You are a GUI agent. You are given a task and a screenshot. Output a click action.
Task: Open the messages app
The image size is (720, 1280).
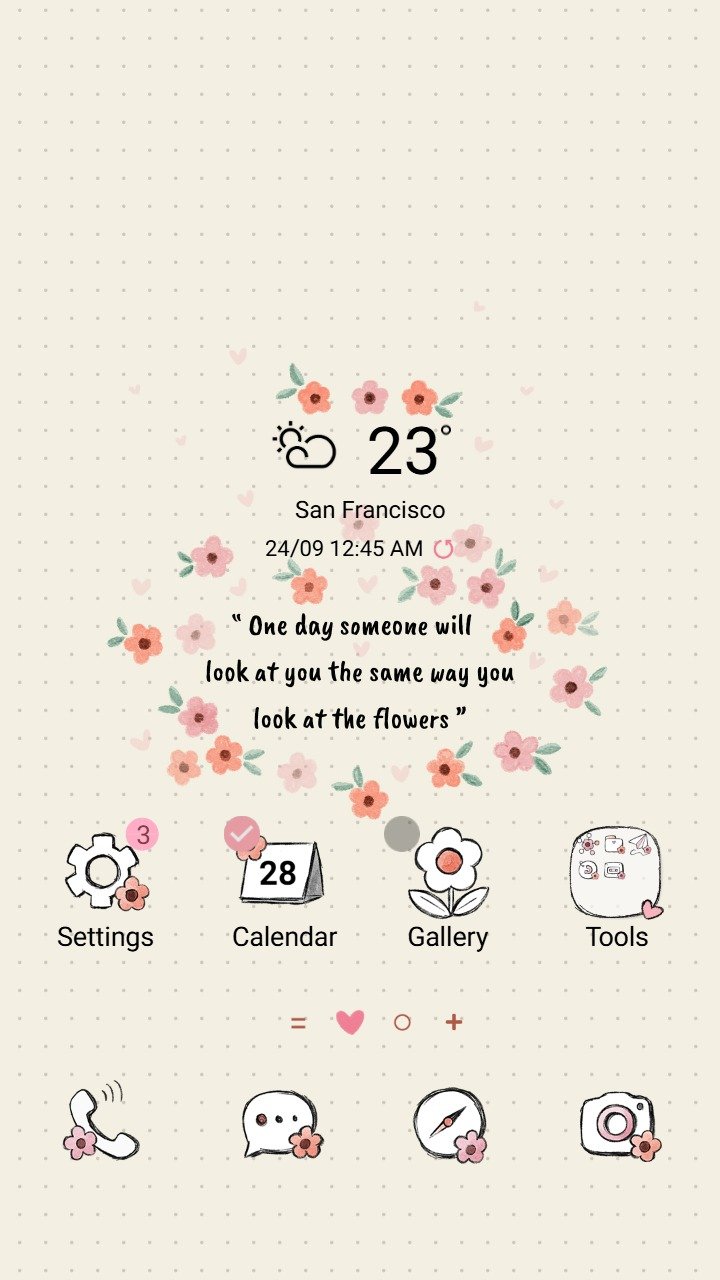pos(282,1124)
